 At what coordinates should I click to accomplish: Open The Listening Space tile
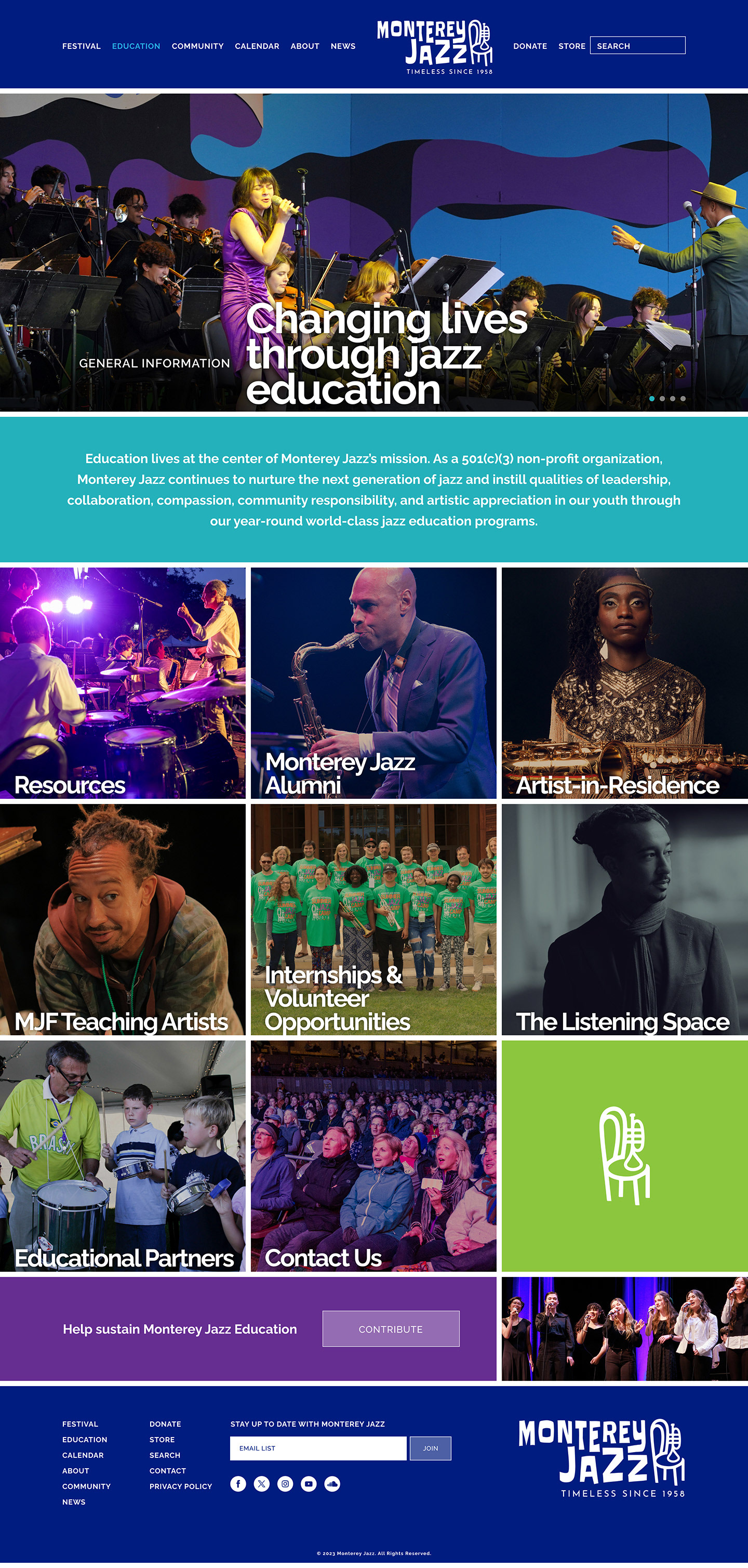pyautogui.click(x=624, y=920)
